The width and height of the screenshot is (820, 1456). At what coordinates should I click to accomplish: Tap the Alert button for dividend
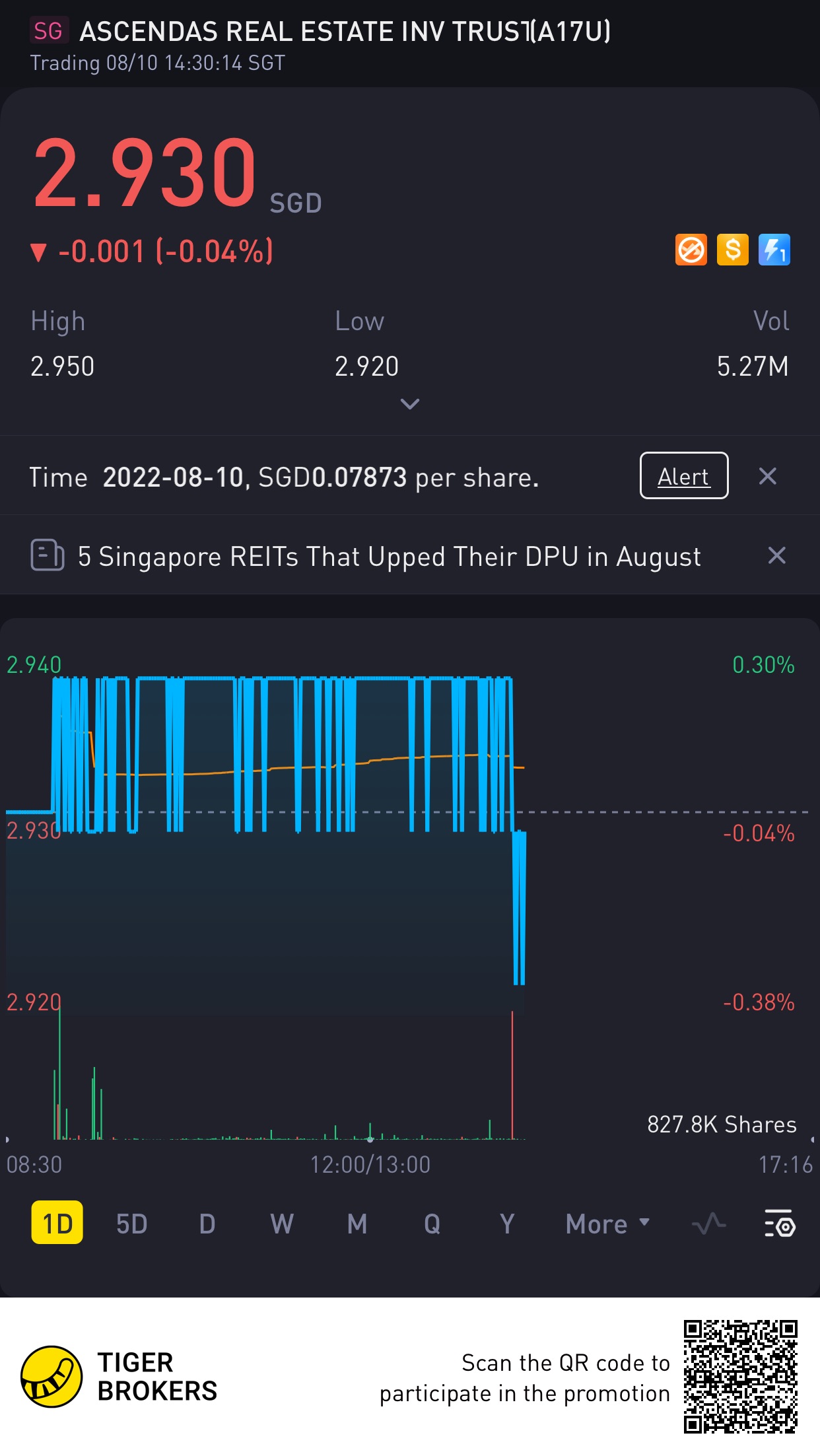point(683,476)
